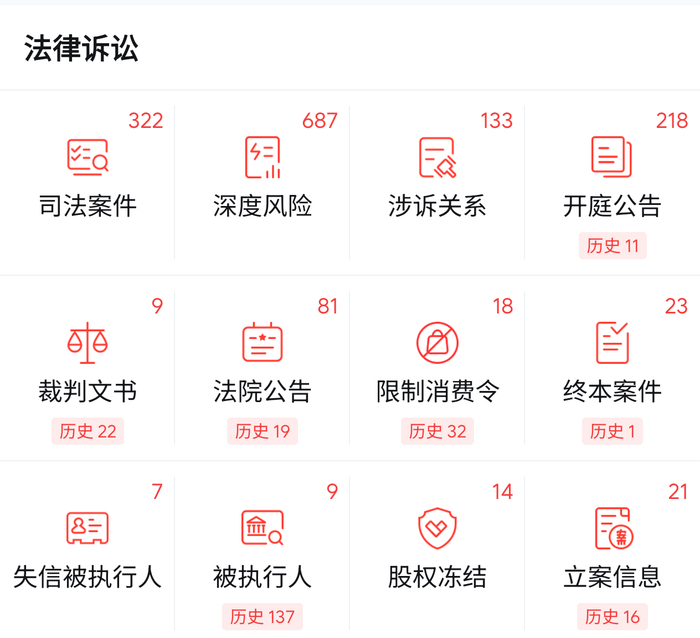View 股权冻结 information

[x=437, y=548]
